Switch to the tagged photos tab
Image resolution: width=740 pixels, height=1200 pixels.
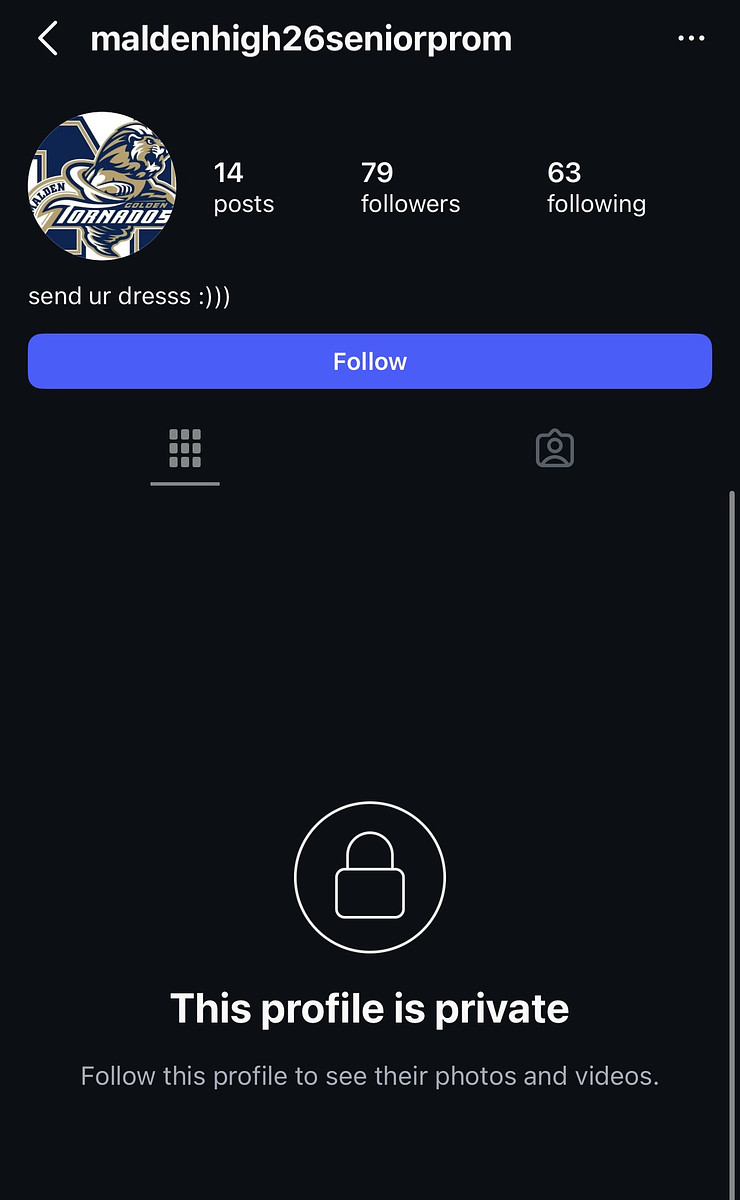[555, 449]
